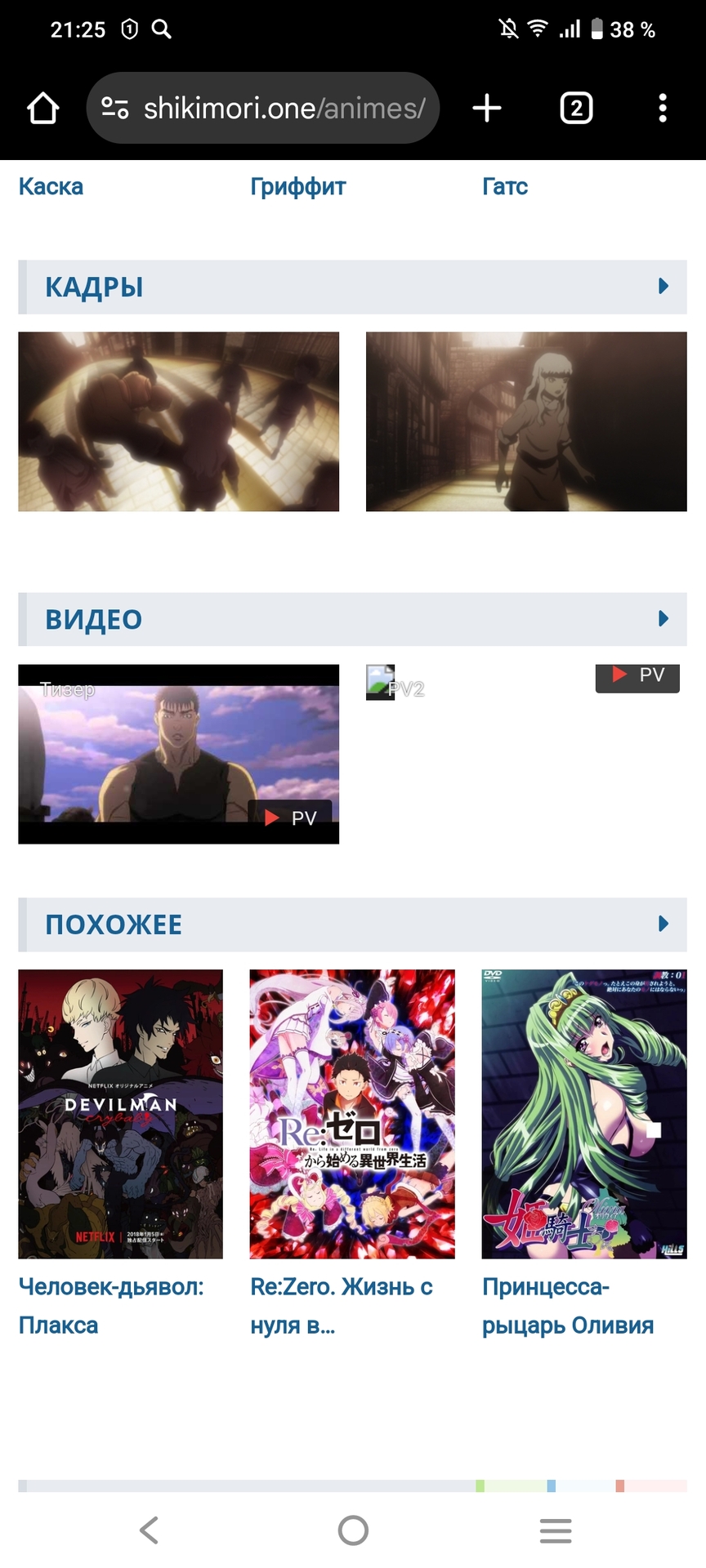Screen dimensions: 706x1568
Task: Open recent apps from the navigation bar
Action: [x=556, y=1530]
